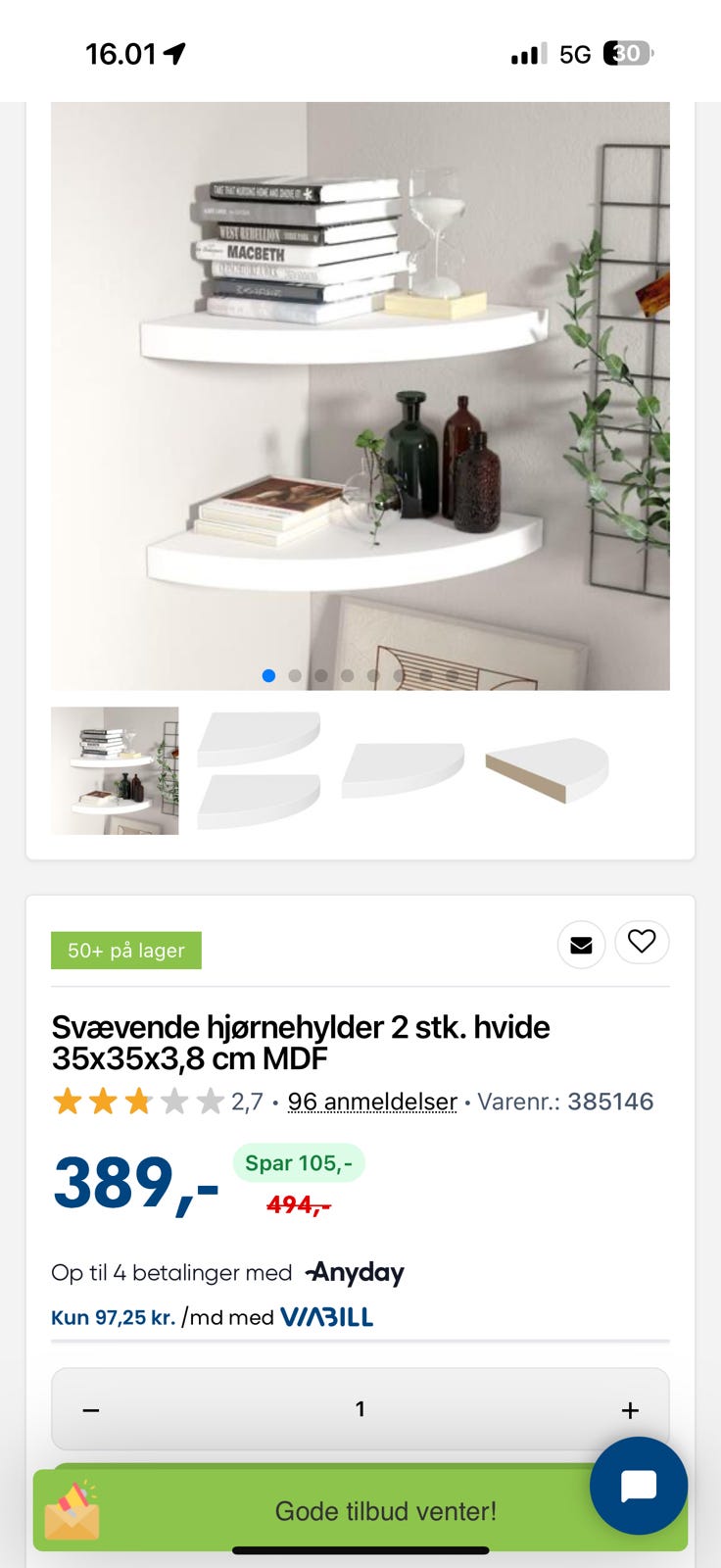Select the first active carousel dot
Screen dimensions: 721x1568
pos(268,675)
